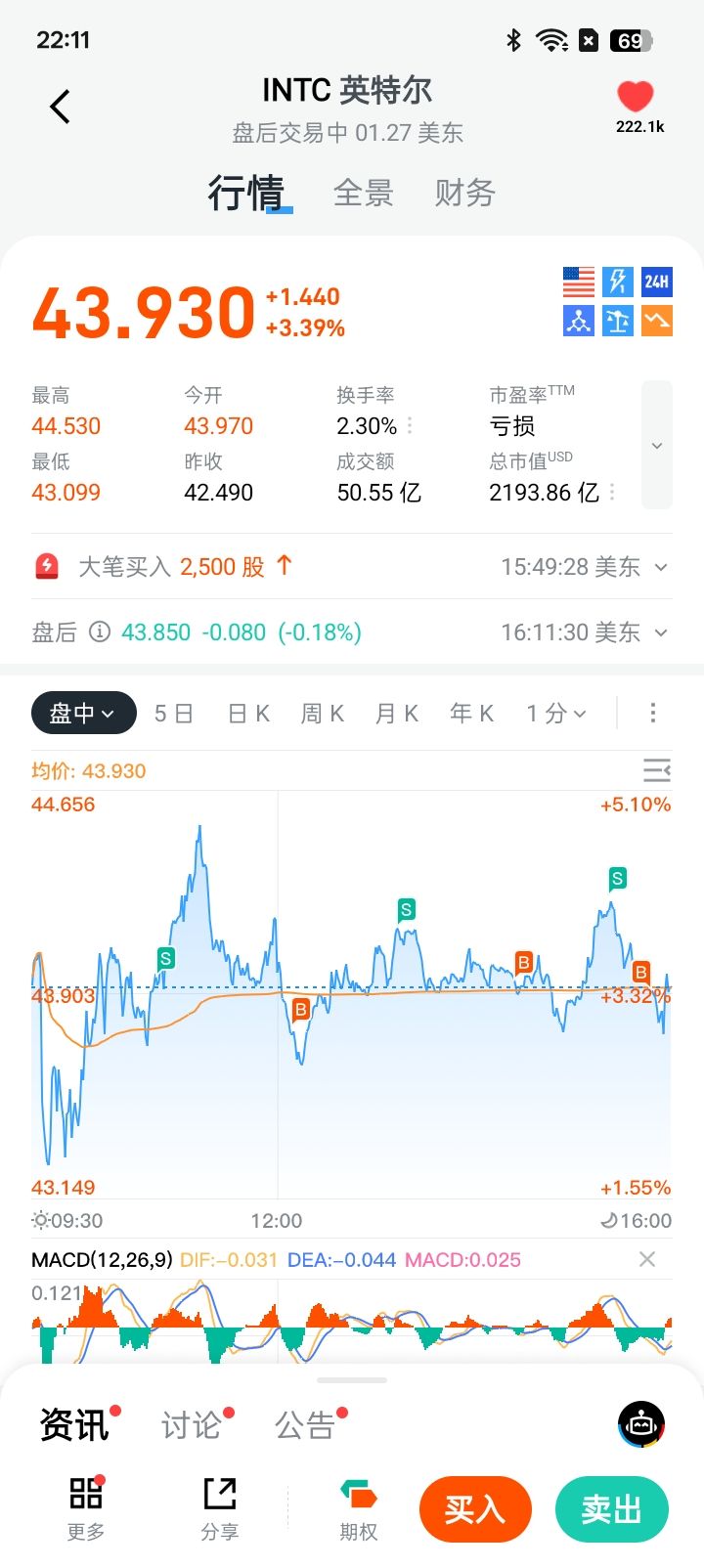
Task: Switch to the 讨论 tab
Action: [x=191, y=1425]
